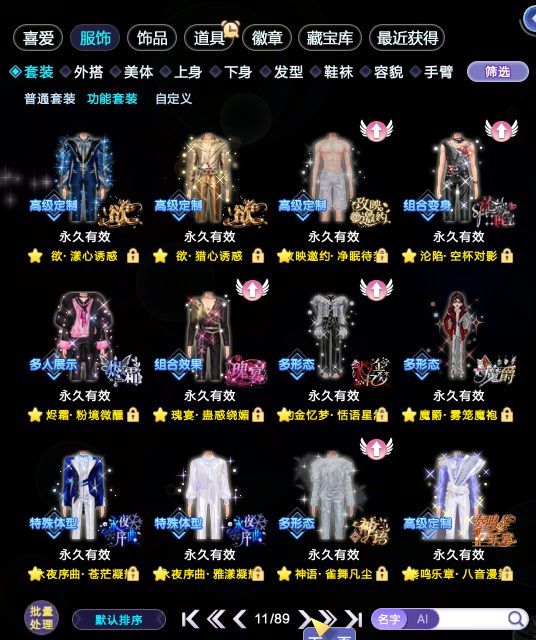Switch to the 徽章 tab

pos(267,38)
